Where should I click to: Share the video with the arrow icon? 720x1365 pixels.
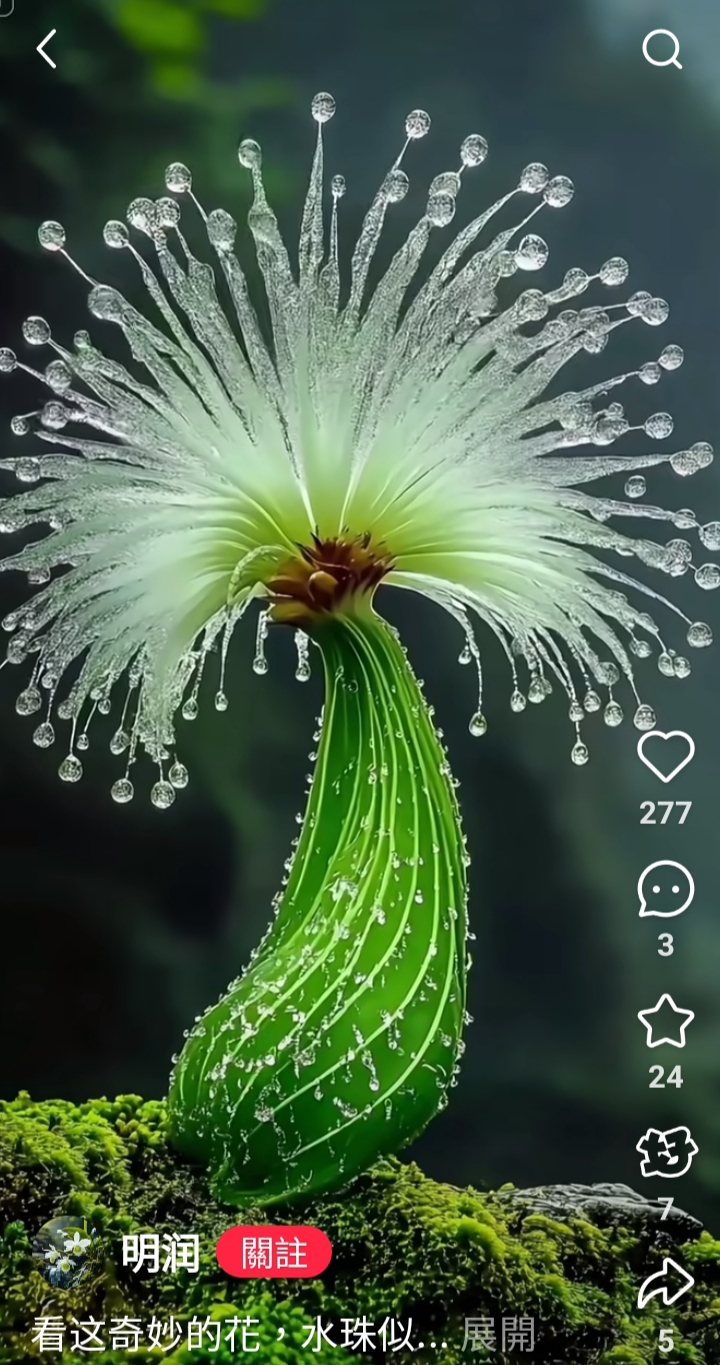666,1284
